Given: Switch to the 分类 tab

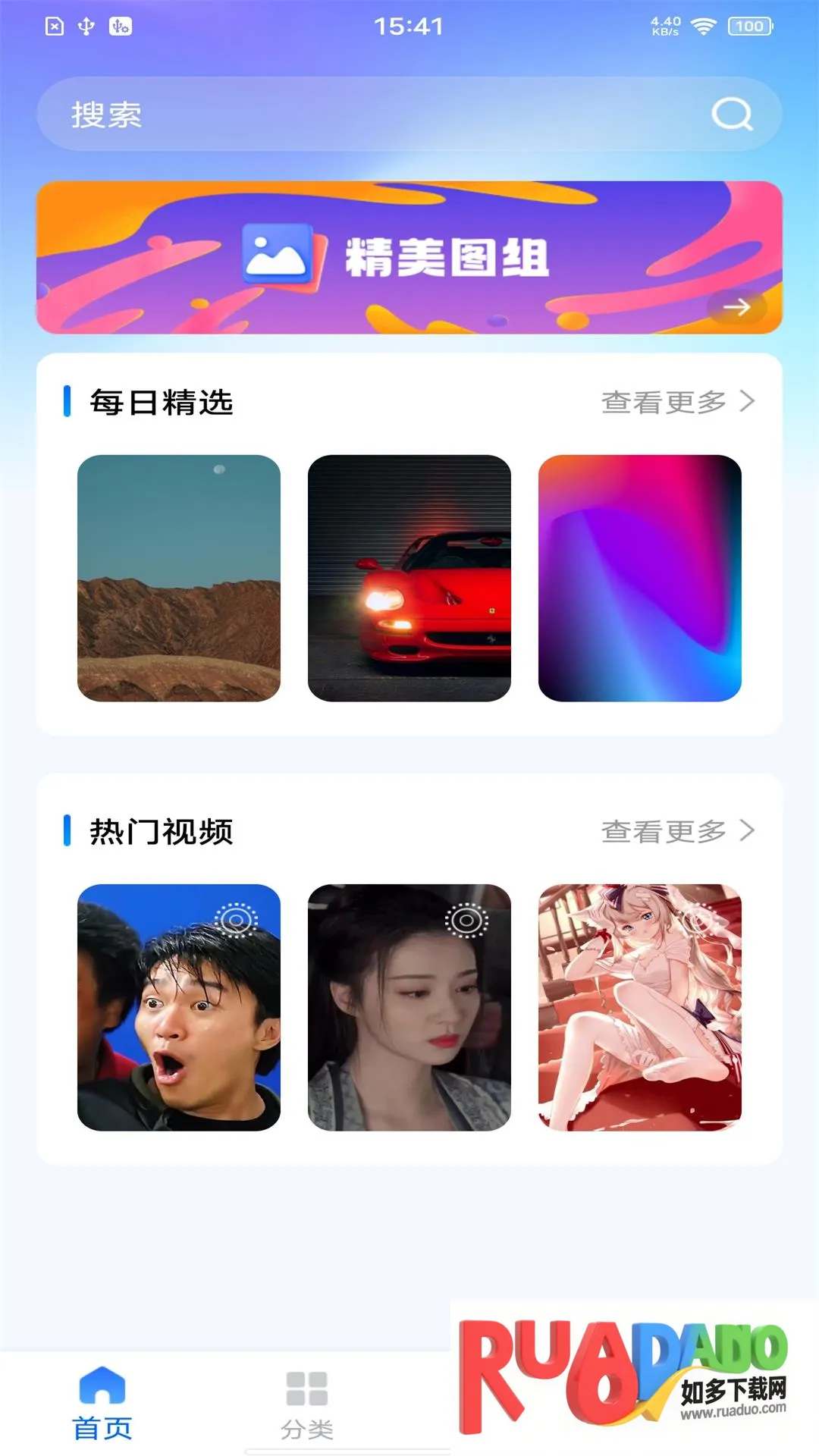Looking at the screenshot, I should coord(307,1403).
